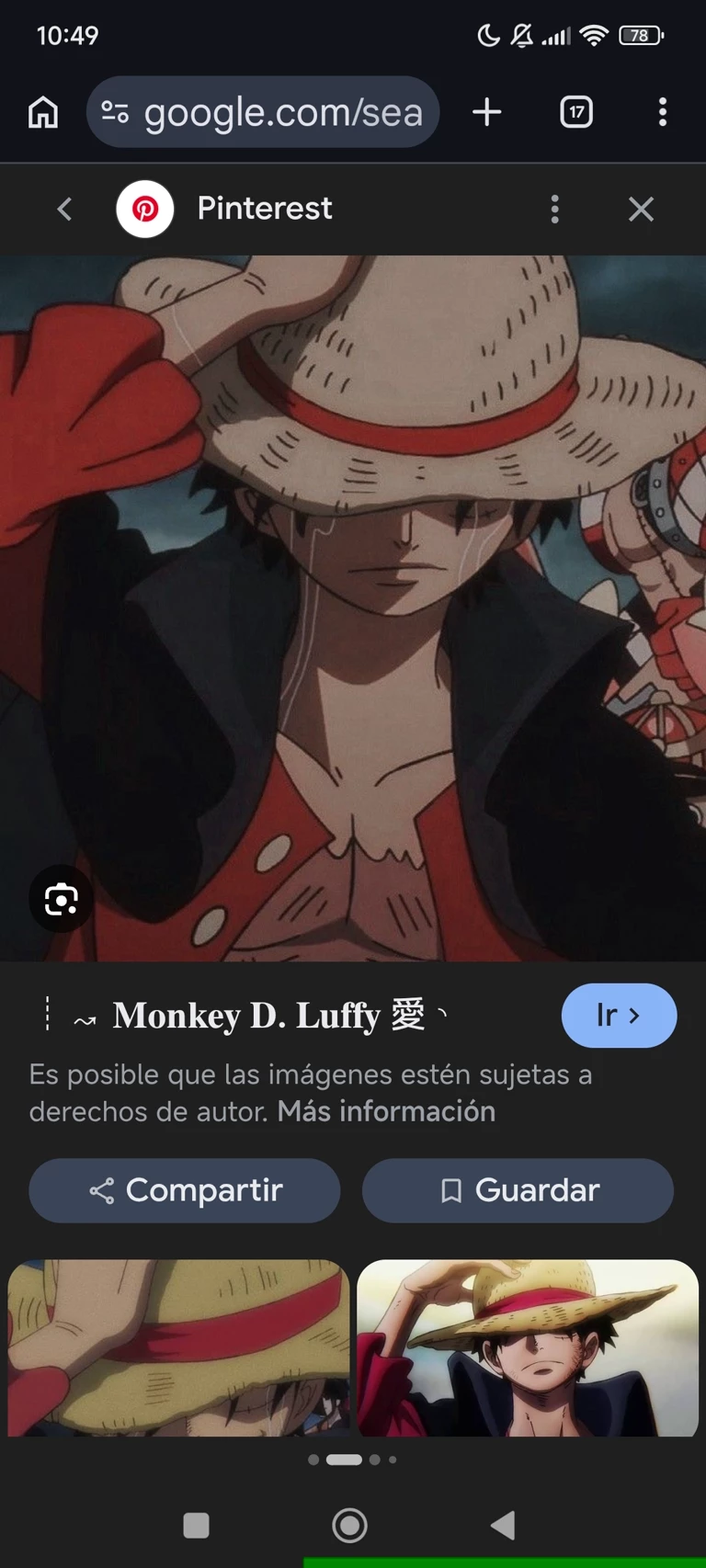
Task: Open a new browser tab
Action: [487, 112]
